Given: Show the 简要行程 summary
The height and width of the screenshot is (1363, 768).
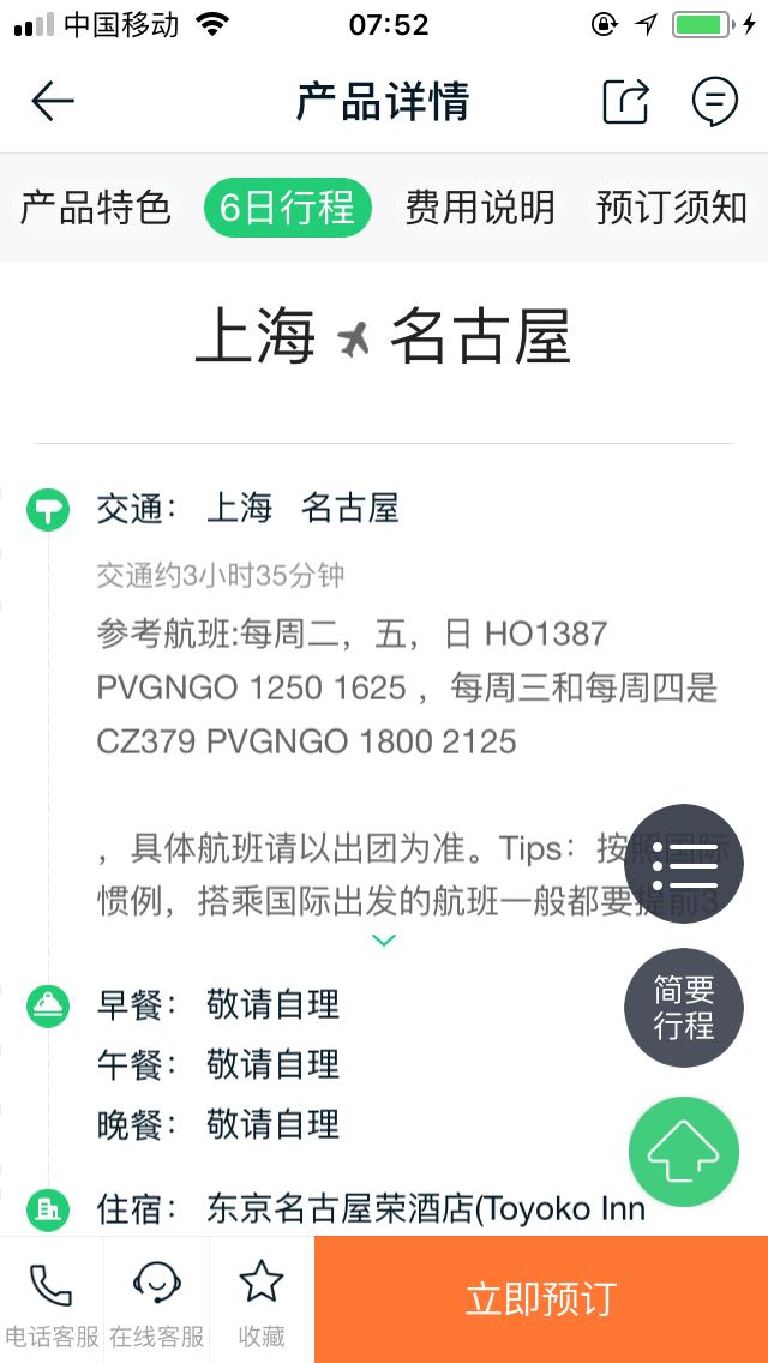Looking at the screenshot, I should (x=684, y=1008).
